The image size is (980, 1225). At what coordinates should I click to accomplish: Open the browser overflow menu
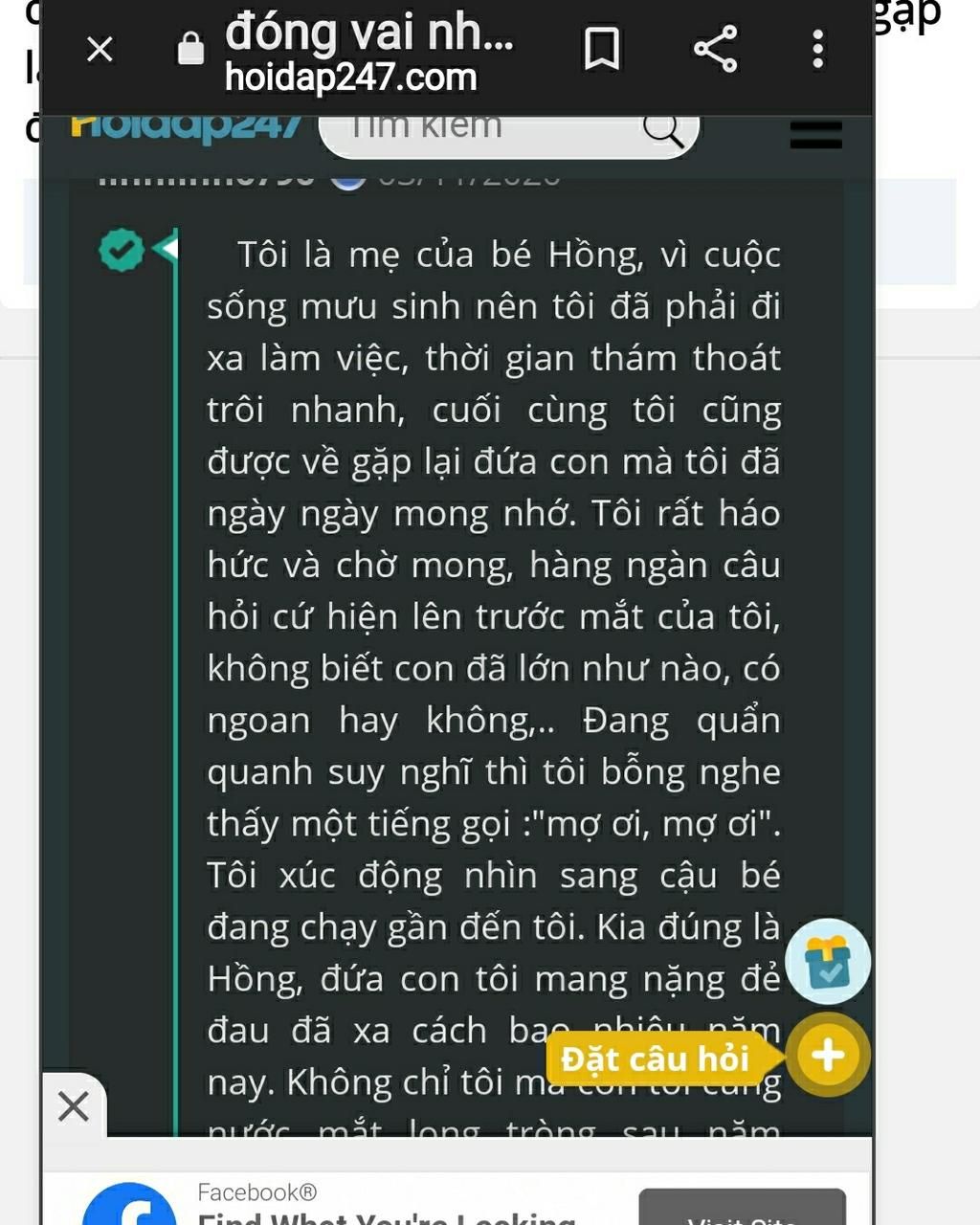tap(817, 49)
